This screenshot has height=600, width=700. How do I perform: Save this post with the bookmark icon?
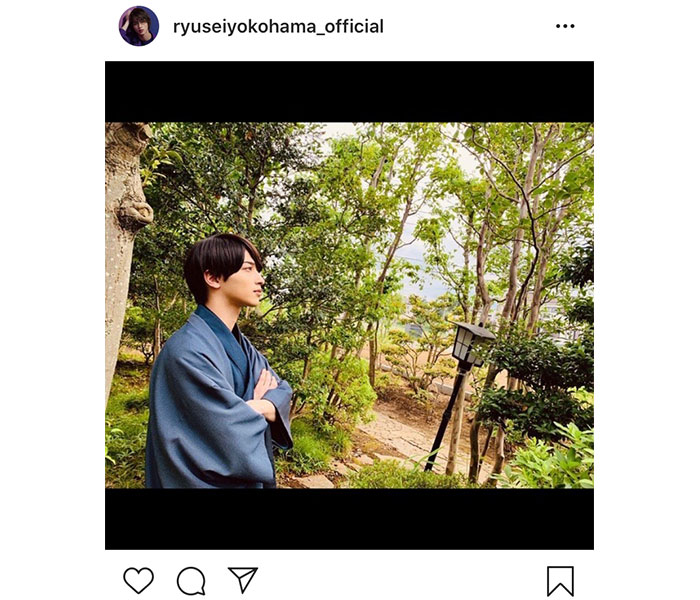560,581
